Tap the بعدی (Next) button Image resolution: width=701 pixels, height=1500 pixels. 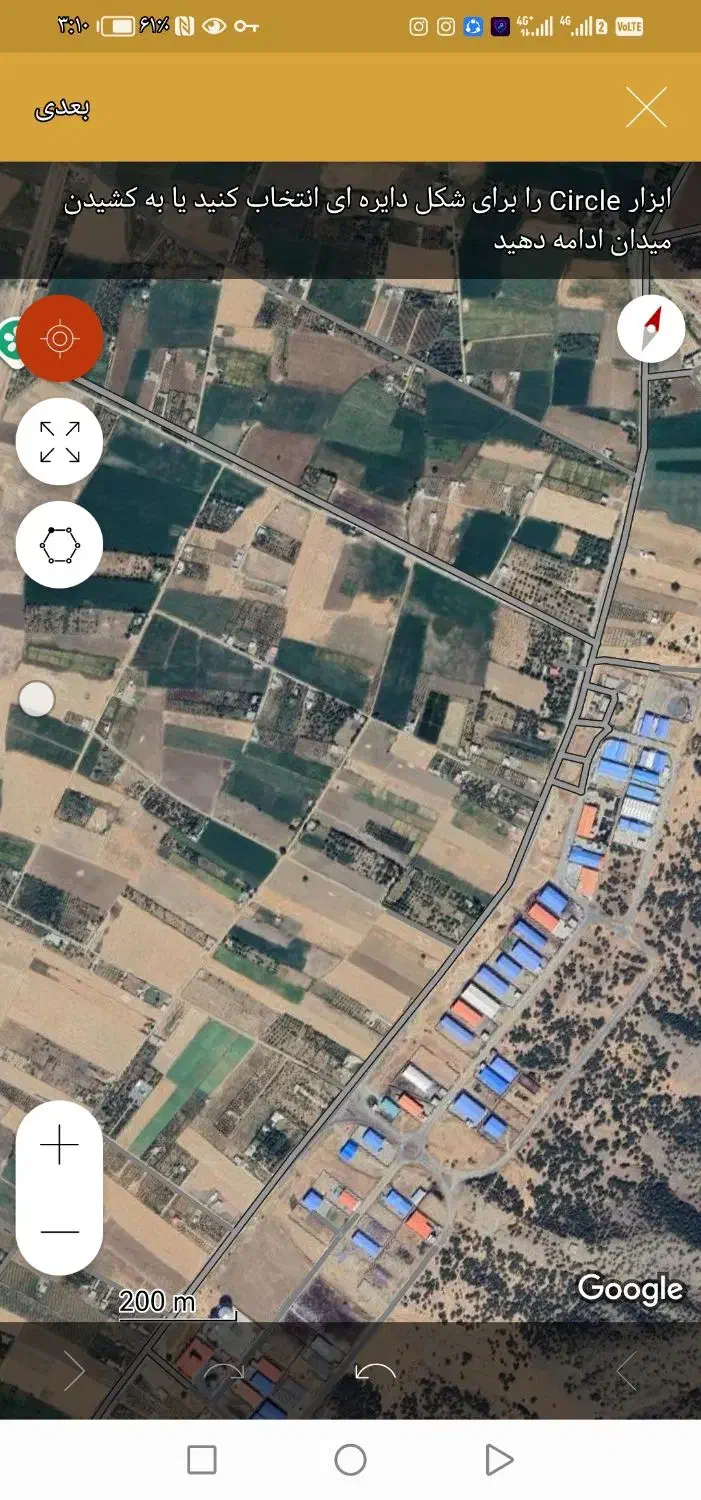(62, 110)
